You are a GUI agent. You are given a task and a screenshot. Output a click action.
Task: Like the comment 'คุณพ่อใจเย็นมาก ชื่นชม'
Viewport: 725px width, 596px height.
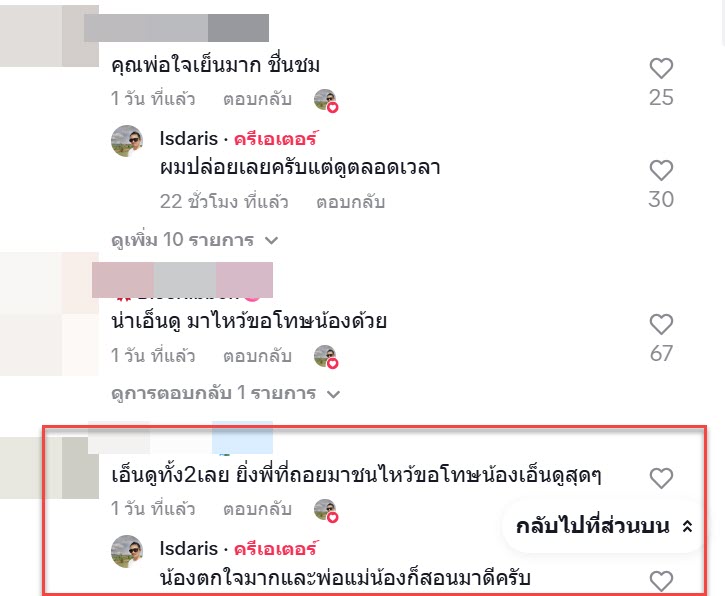(x=661, y=69)
